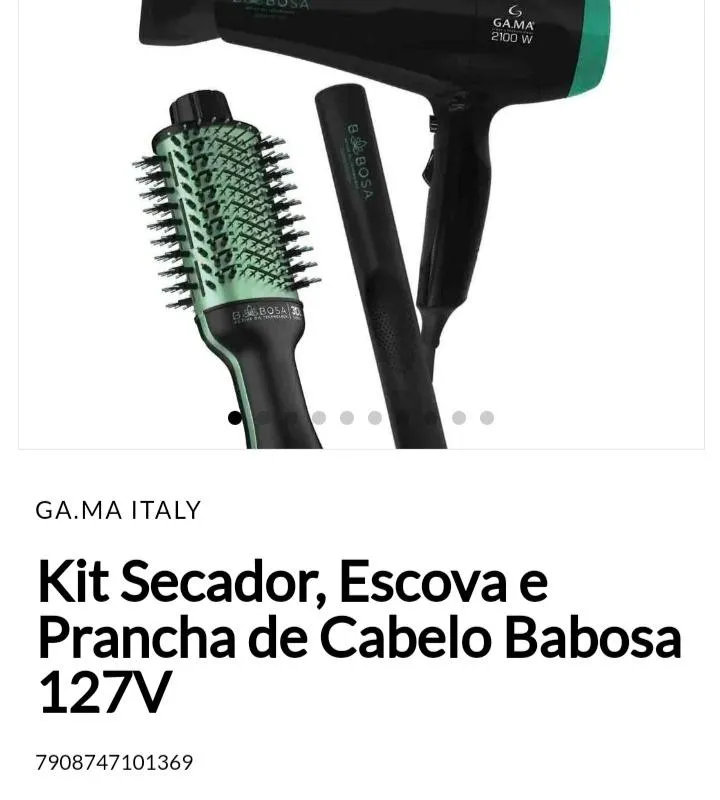
Task: Click the GA.MA 2100W label on dryer
Action: click(512, 25)
